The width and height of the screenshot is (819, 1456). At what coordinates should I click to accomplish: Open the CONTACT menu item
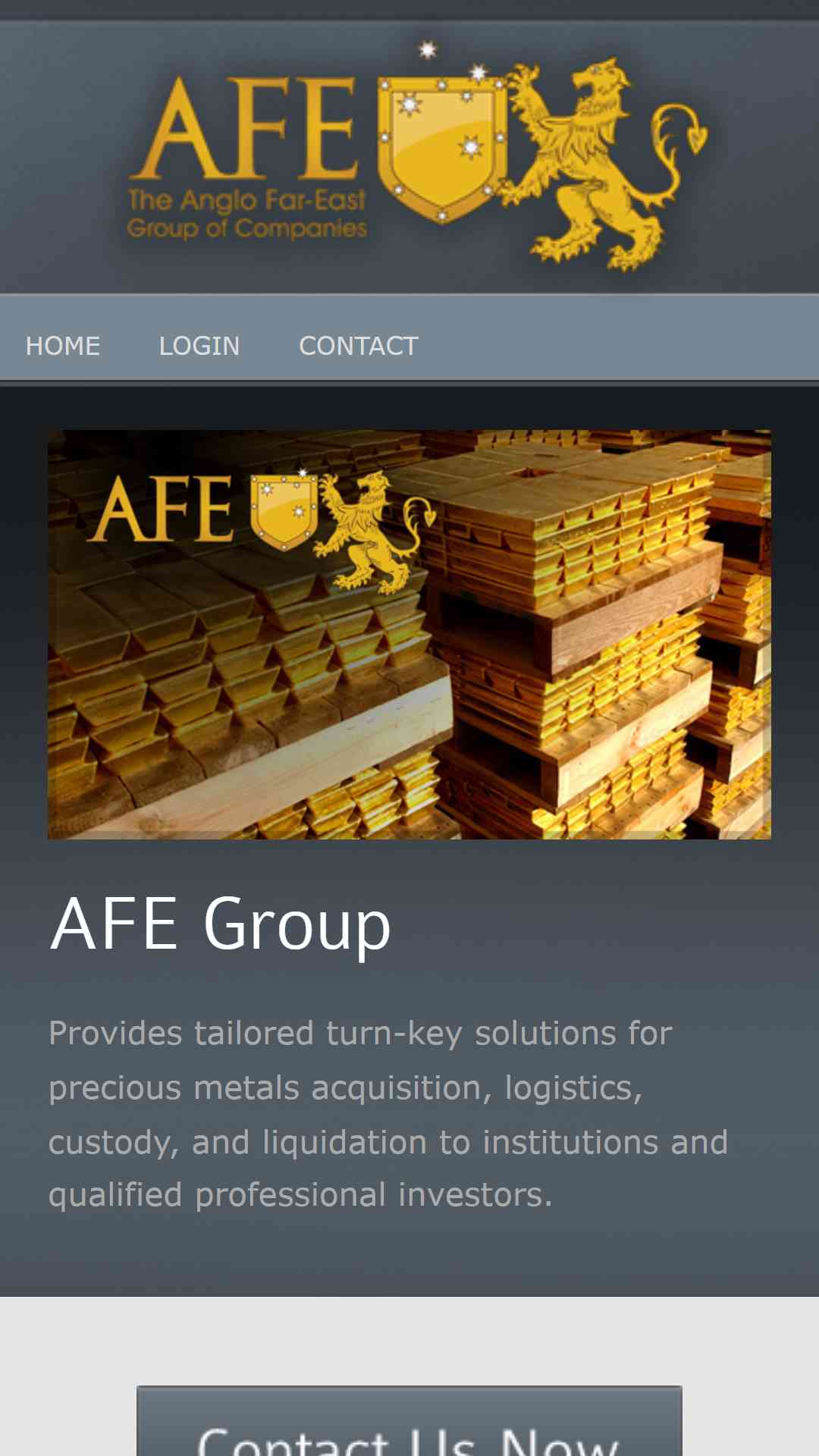coord(359,346)
